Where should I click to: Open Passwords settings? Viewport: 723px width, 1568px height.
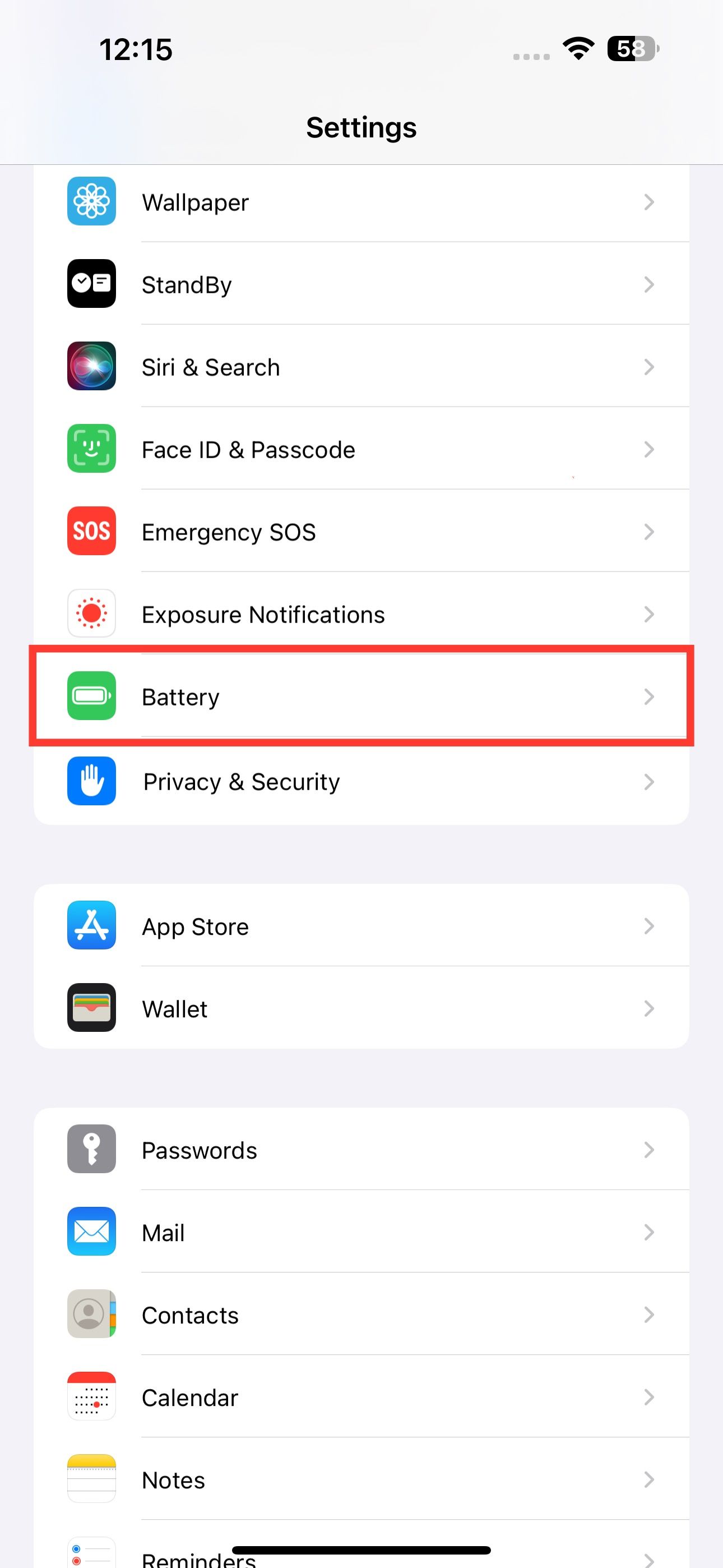tap(361, 1150)
